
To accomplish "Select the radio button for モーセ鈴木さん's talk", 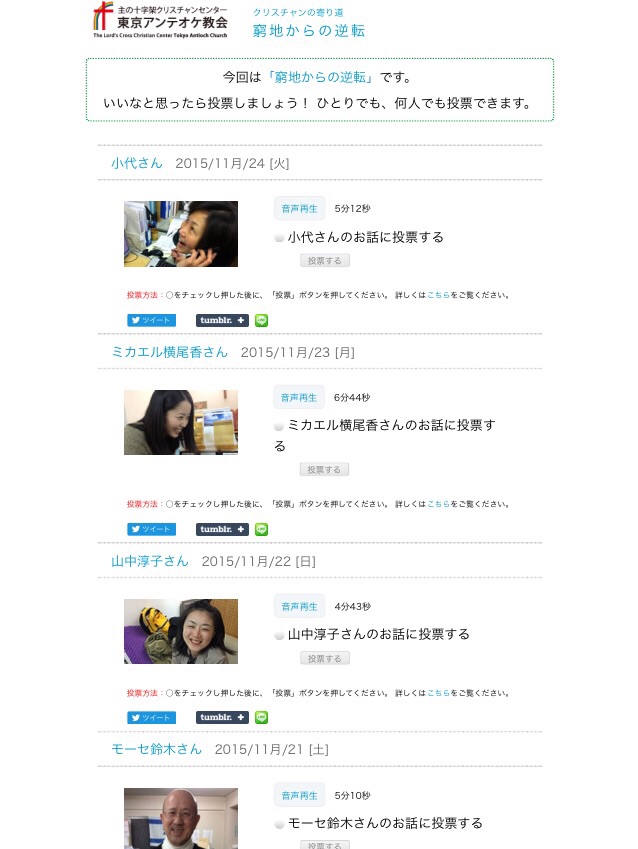I will tap(280, 825).
